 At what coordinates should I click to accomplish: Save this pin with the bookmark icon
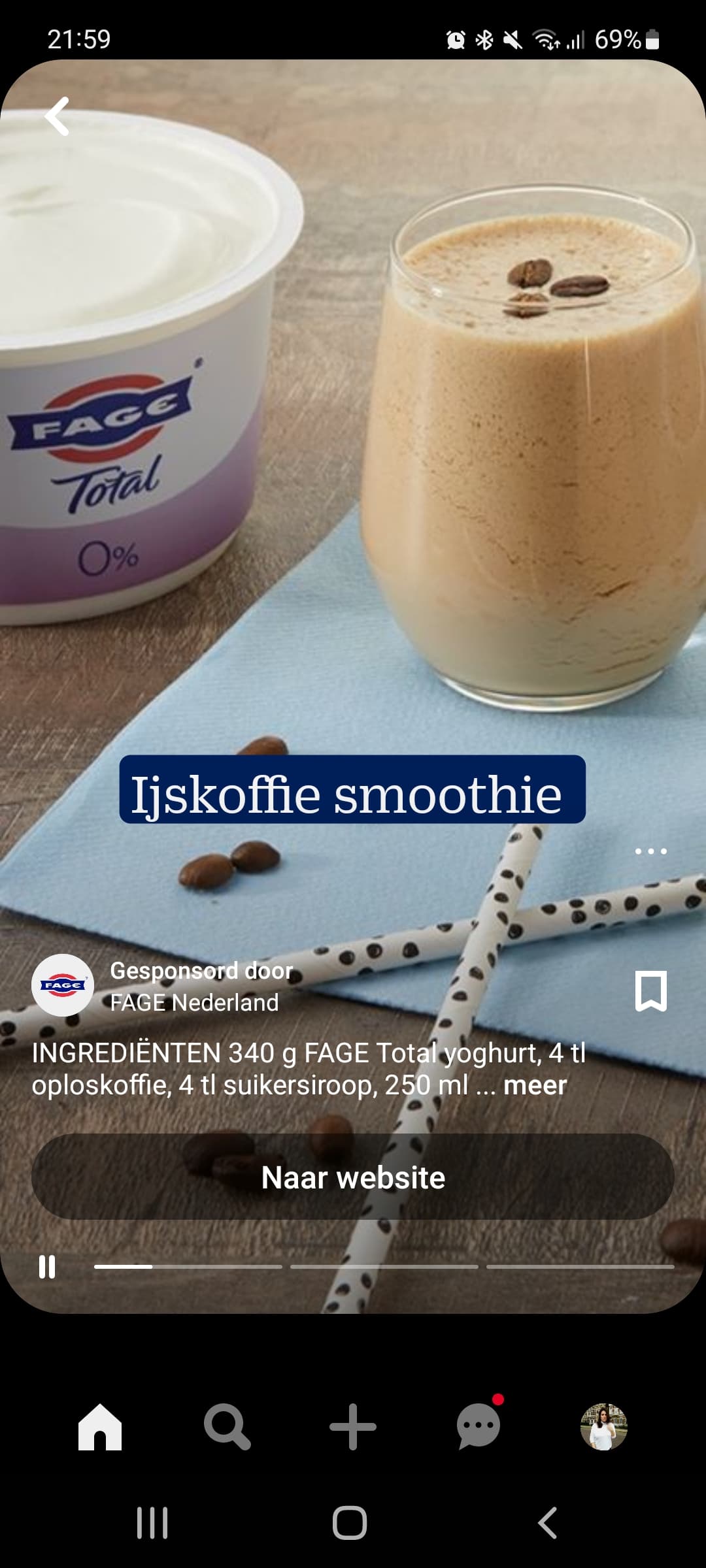click(x=651, y=991)
